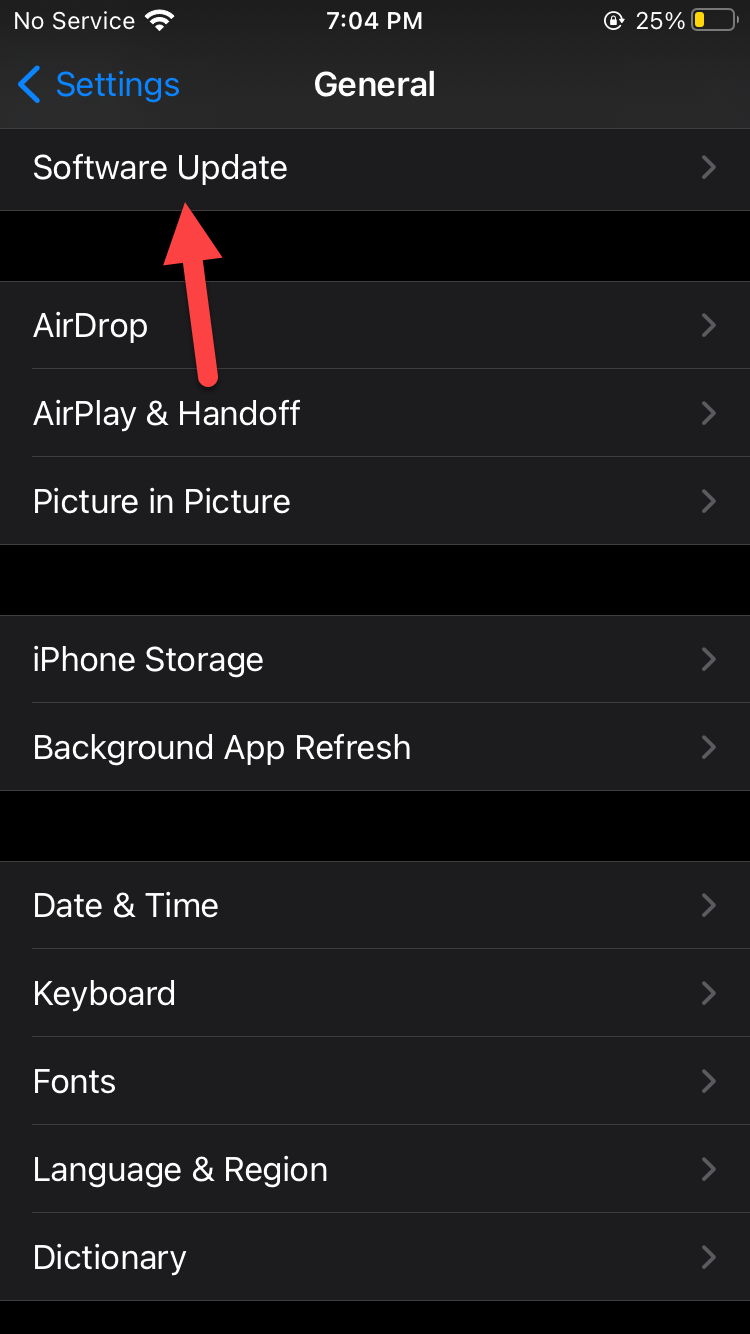The image size is (750, 1334).
Task: Open AirPlay & Handoff
Action: (x=375, y=414)
